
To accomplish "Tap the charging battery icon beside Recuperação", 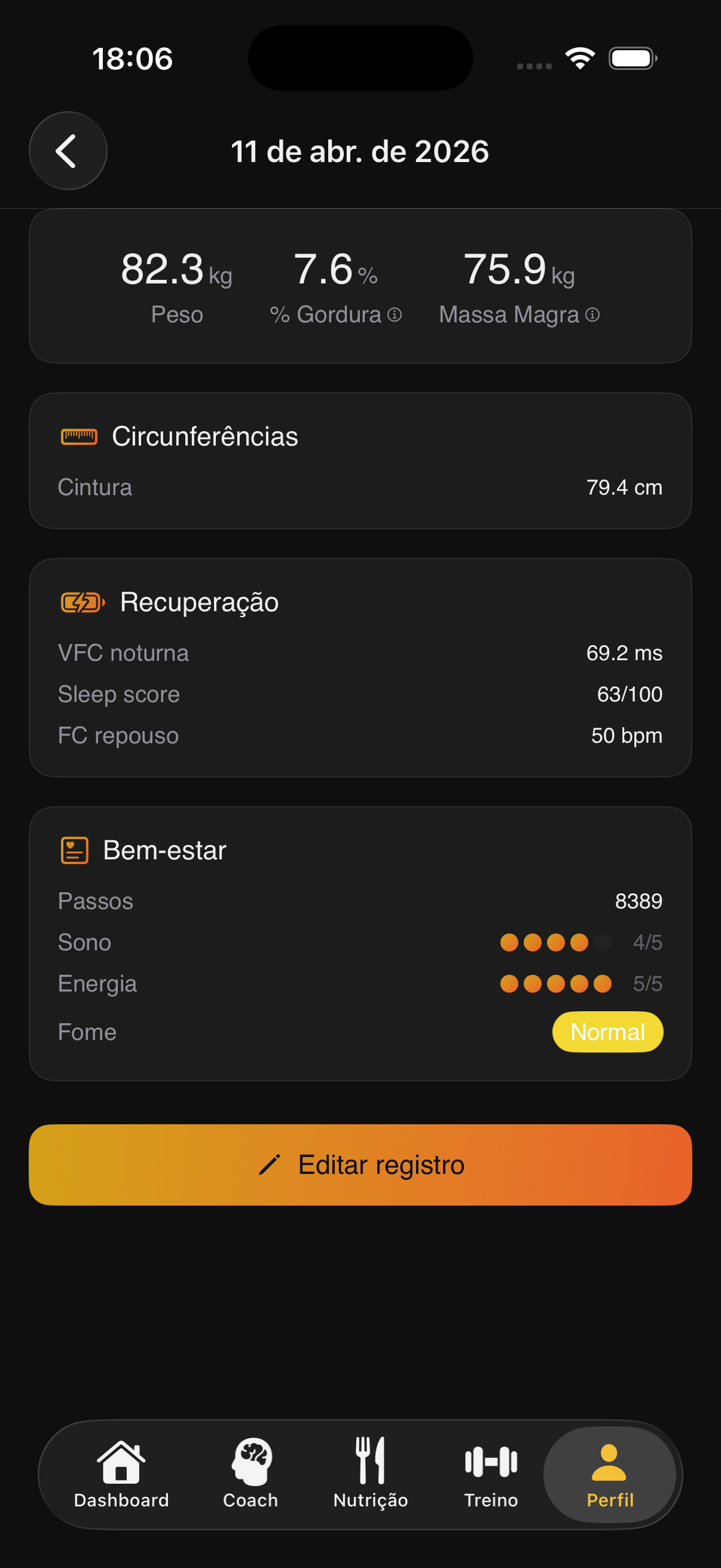I will (83, 603).
